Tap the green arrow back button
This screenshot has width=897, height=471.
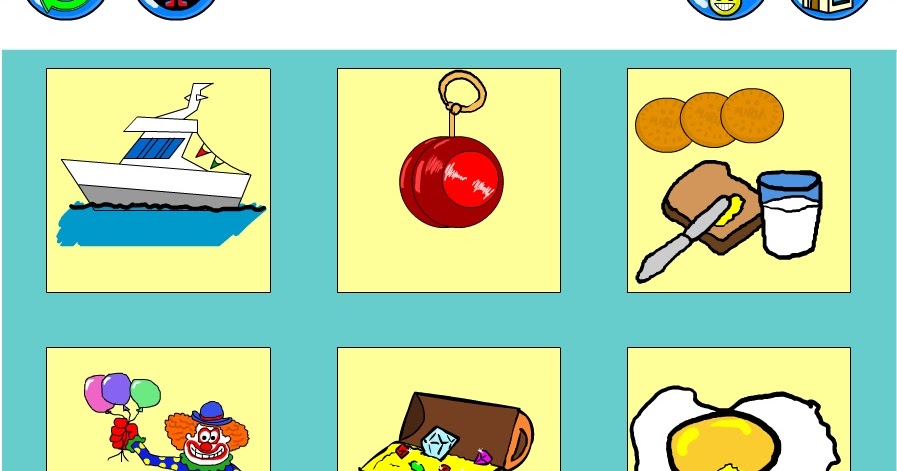pos(66,7)
